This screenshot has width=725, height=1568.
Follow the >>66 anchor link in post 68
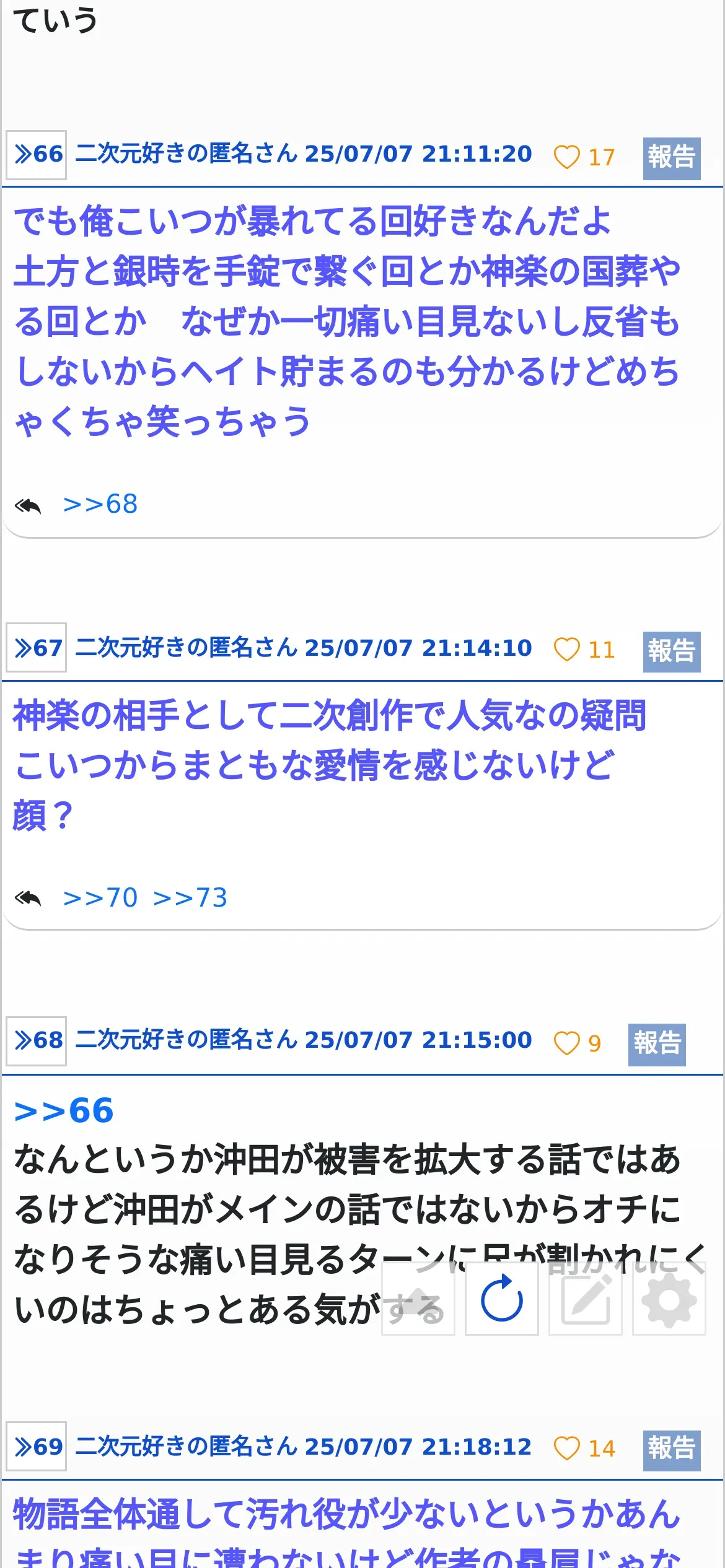click(x=64, y=1110)
